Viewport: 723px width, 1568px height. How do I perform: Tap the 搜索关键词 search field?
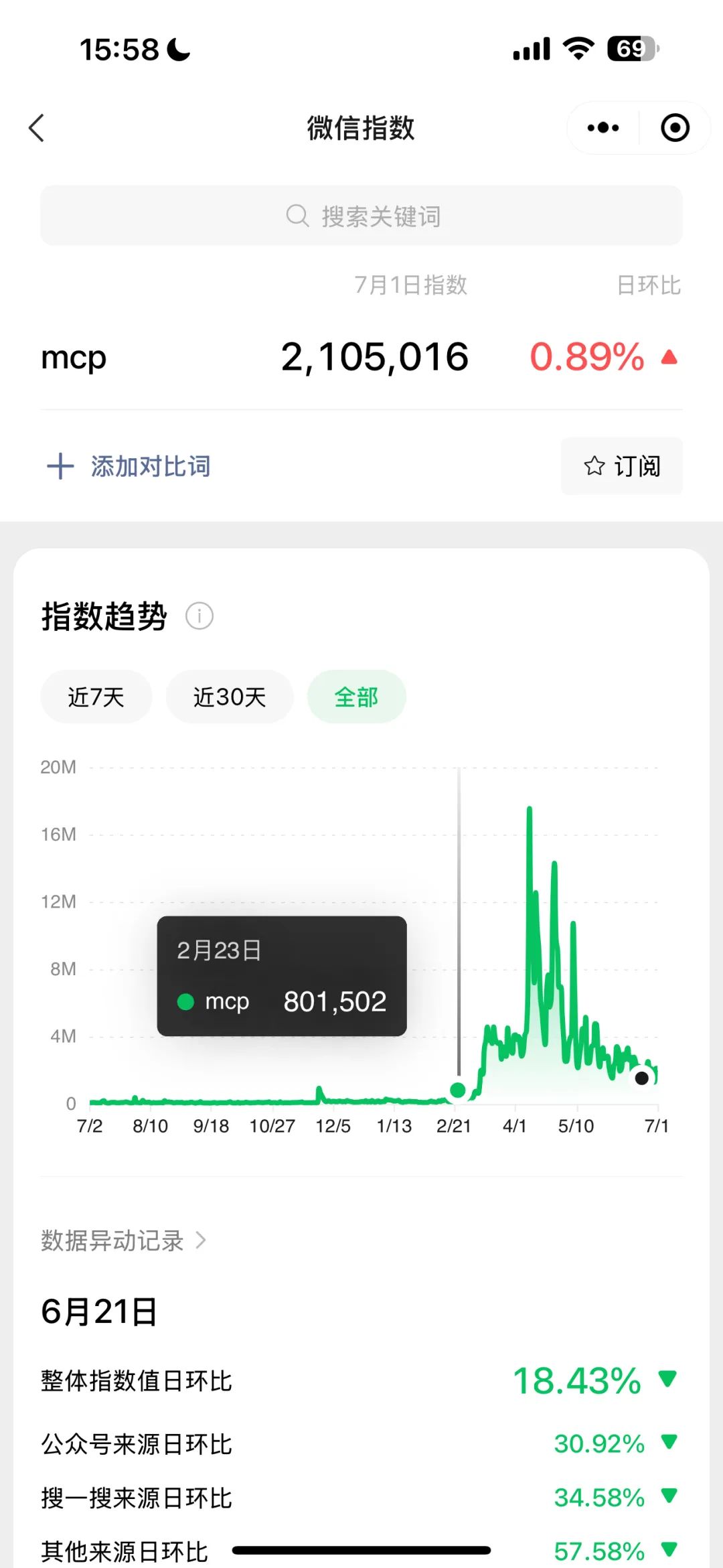pyautogui.click(x=361, y=216)
